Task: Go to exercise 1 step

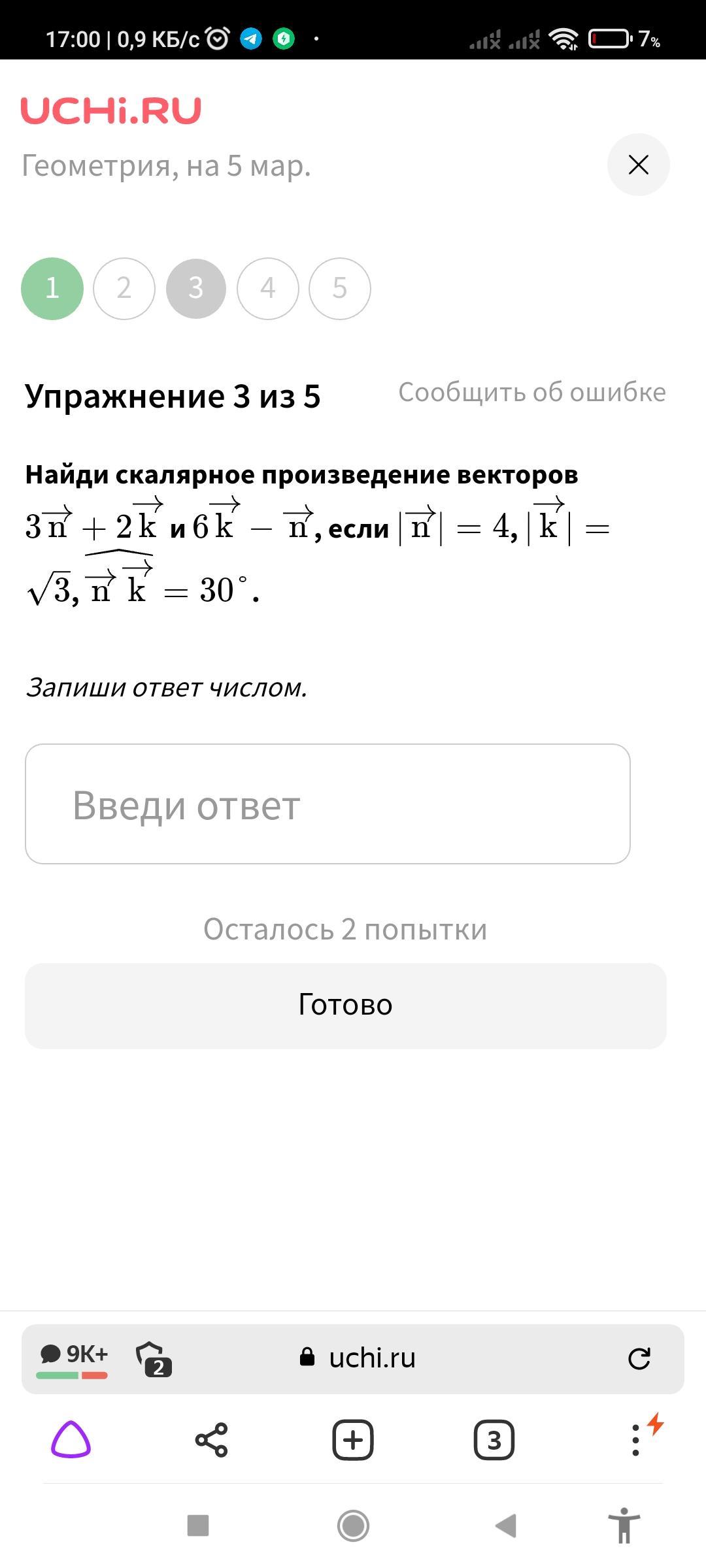Action: 52,288
